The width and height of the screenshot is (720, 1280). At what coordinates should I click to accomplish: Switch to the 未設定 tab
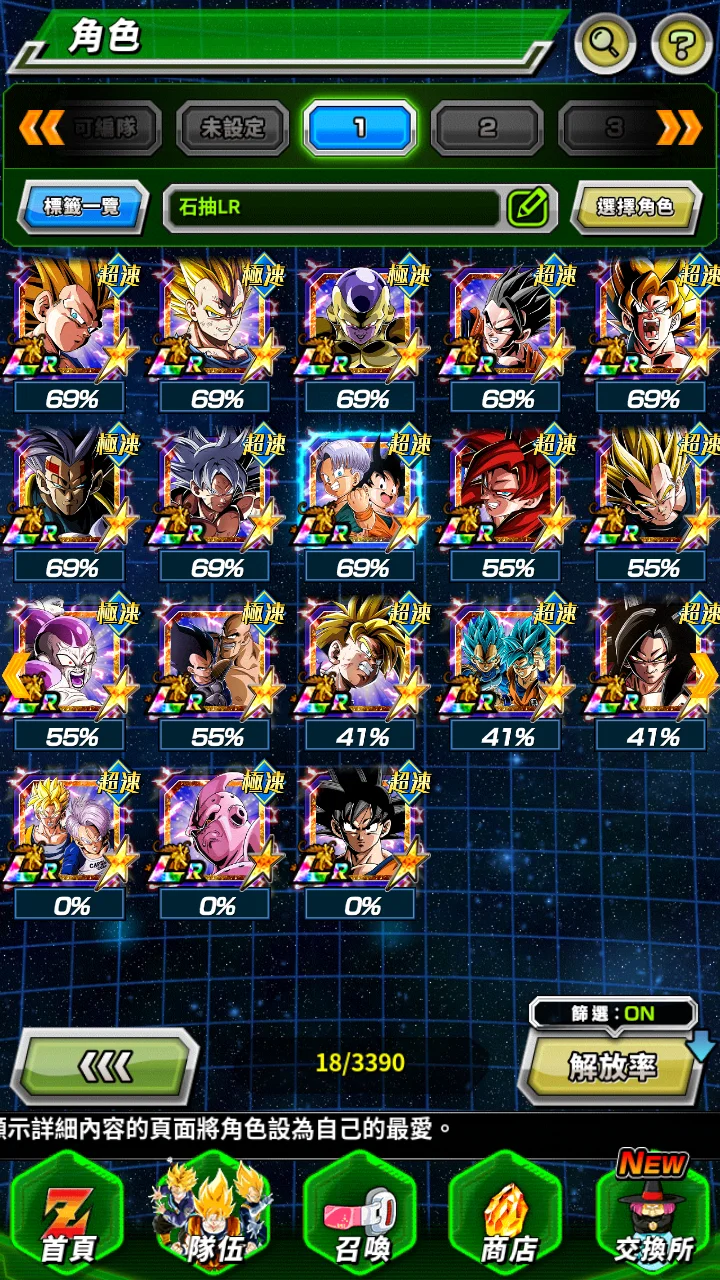232,127
